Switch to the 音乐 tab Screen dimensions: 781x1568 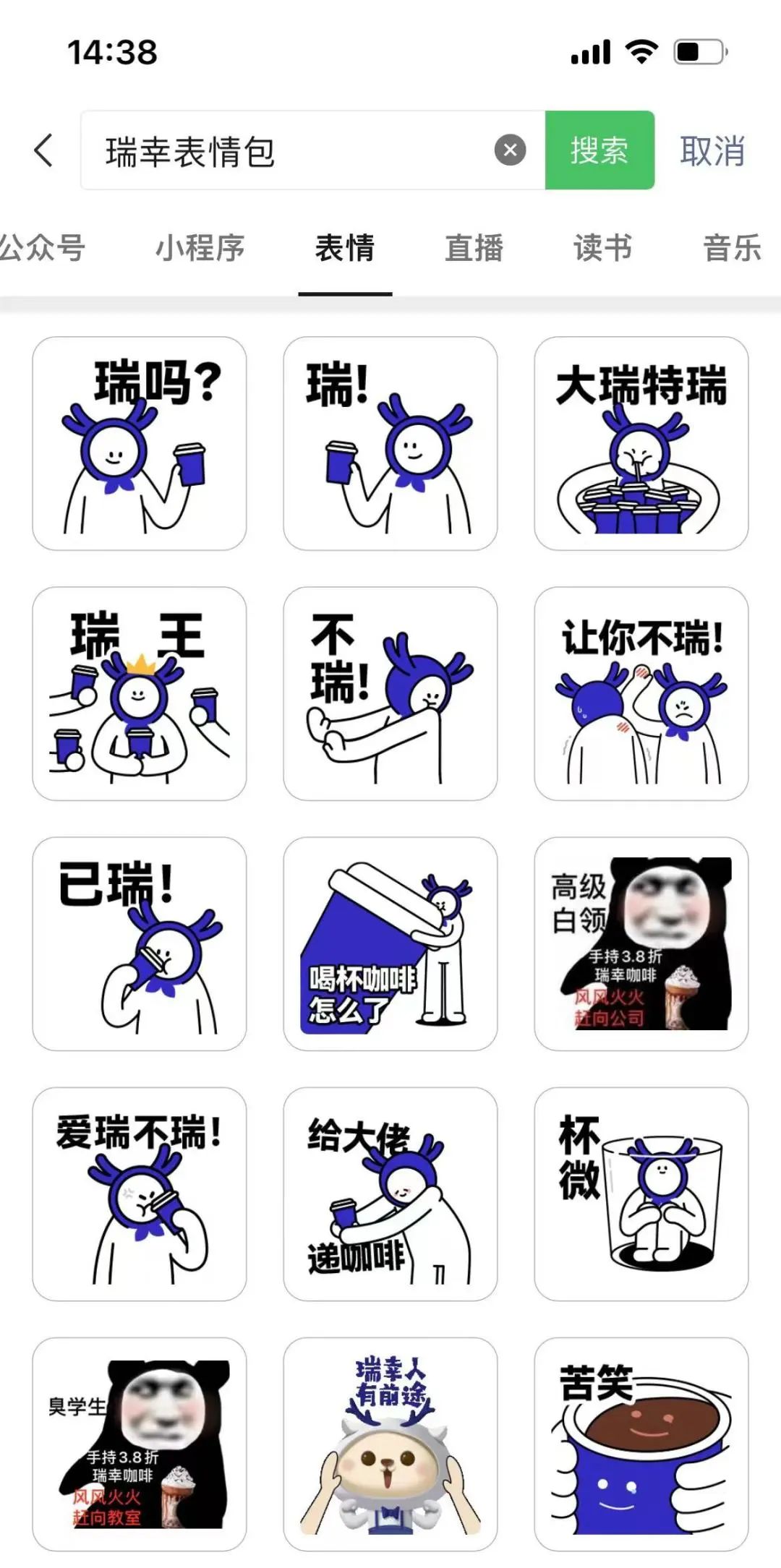[731, 248]
